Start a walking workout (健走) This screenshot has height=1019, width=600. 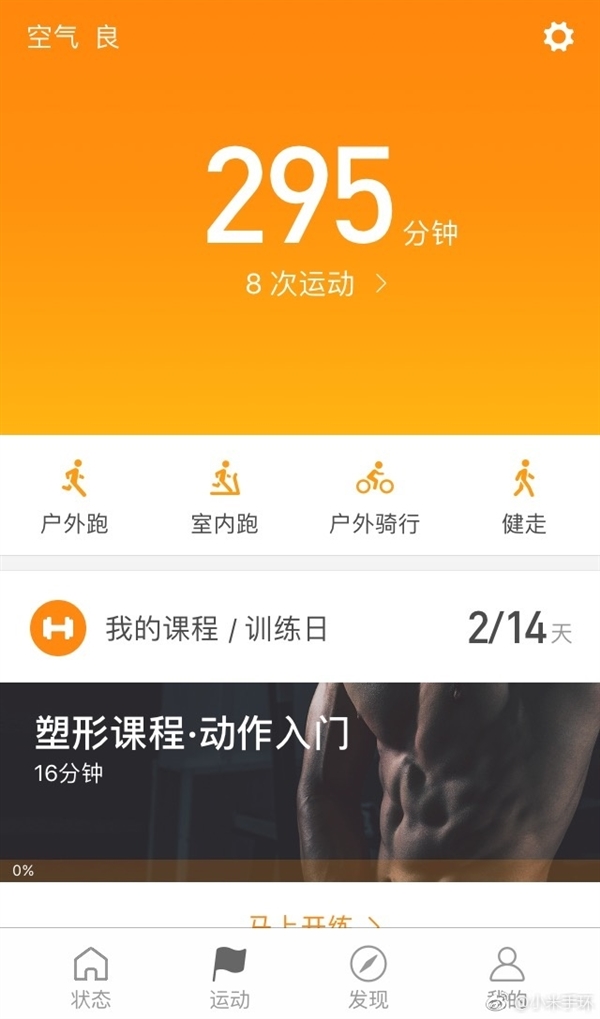(524, 497)
